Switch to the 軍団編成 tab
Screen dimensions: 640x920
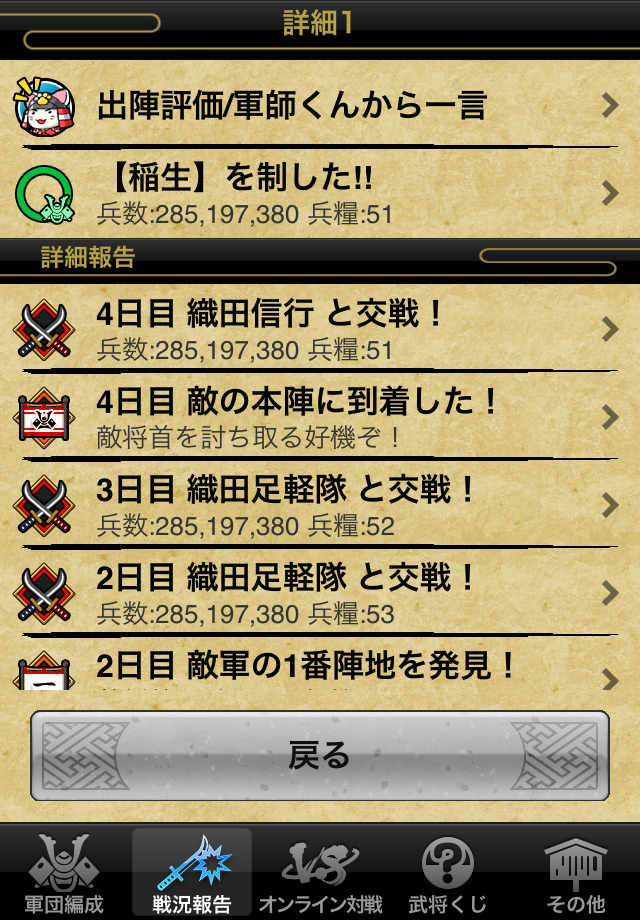65,873
